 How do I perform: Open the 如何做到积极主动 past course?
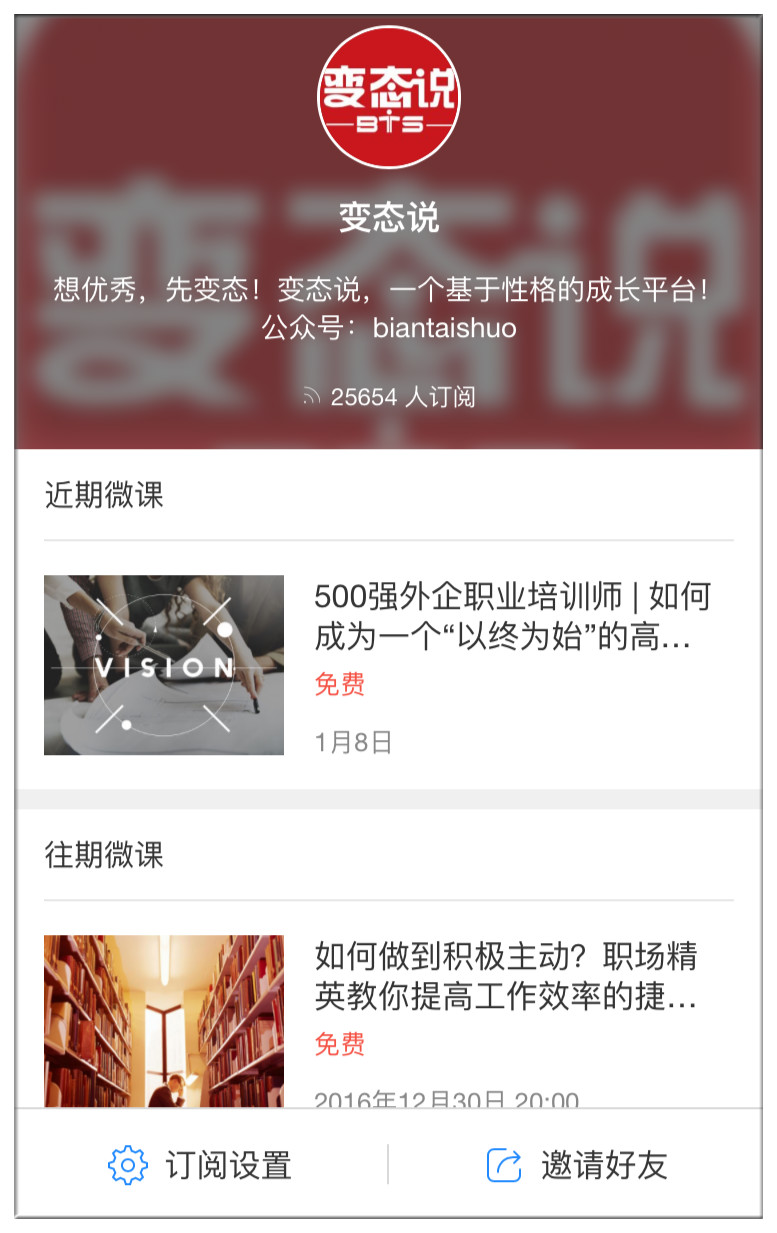coord(506,976)
